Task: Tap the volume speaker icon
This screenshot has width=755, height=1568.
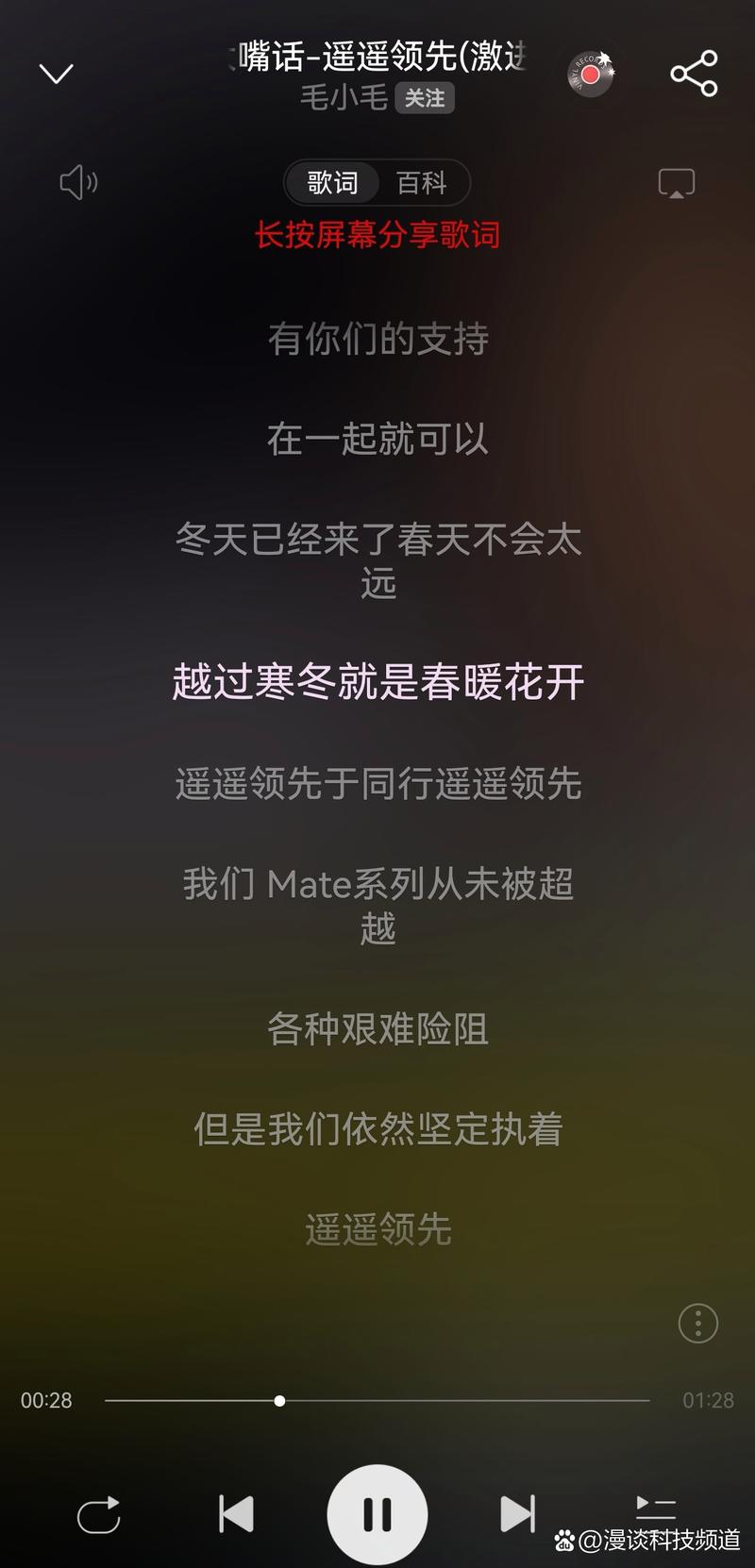Action: [78, 183]
